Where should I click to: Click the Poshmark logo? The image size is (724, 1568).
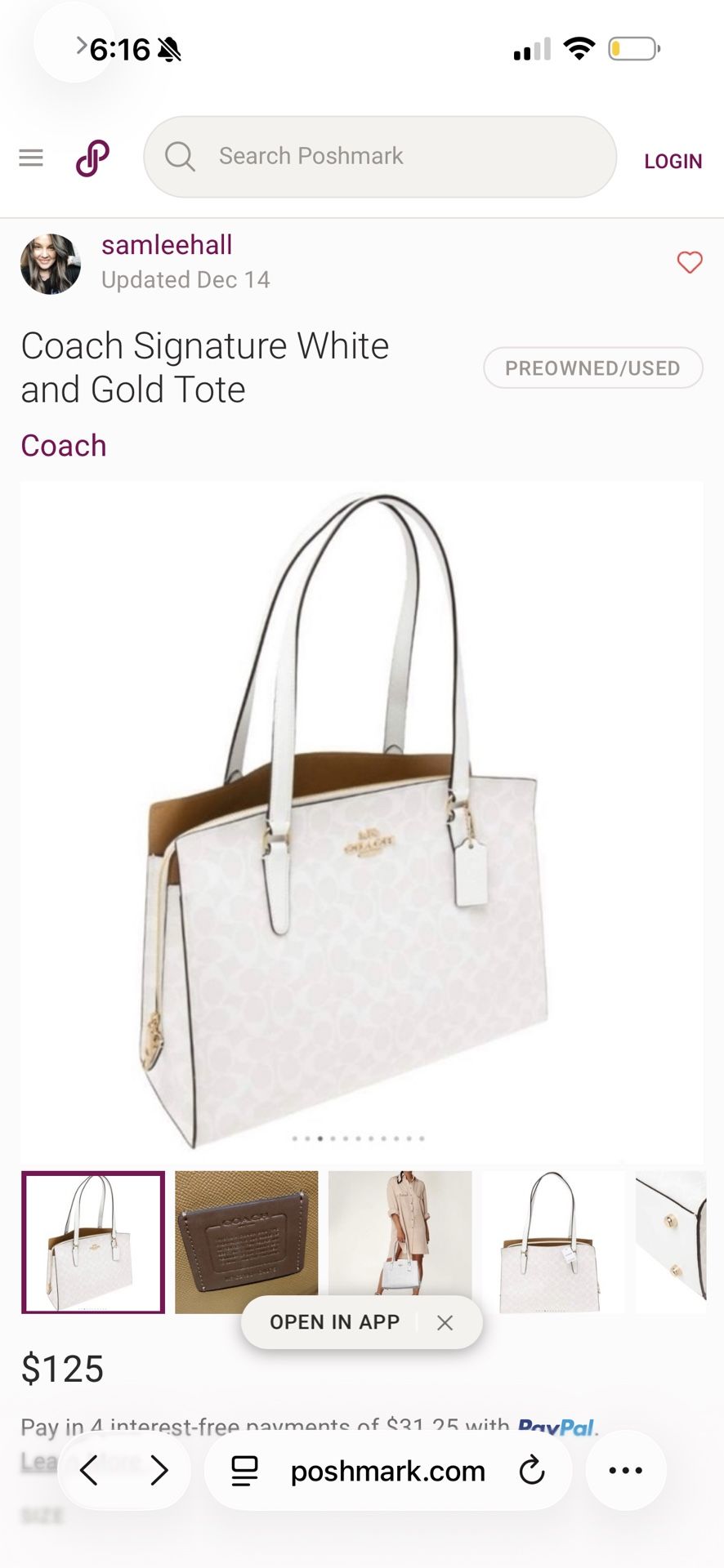(92, 157)
